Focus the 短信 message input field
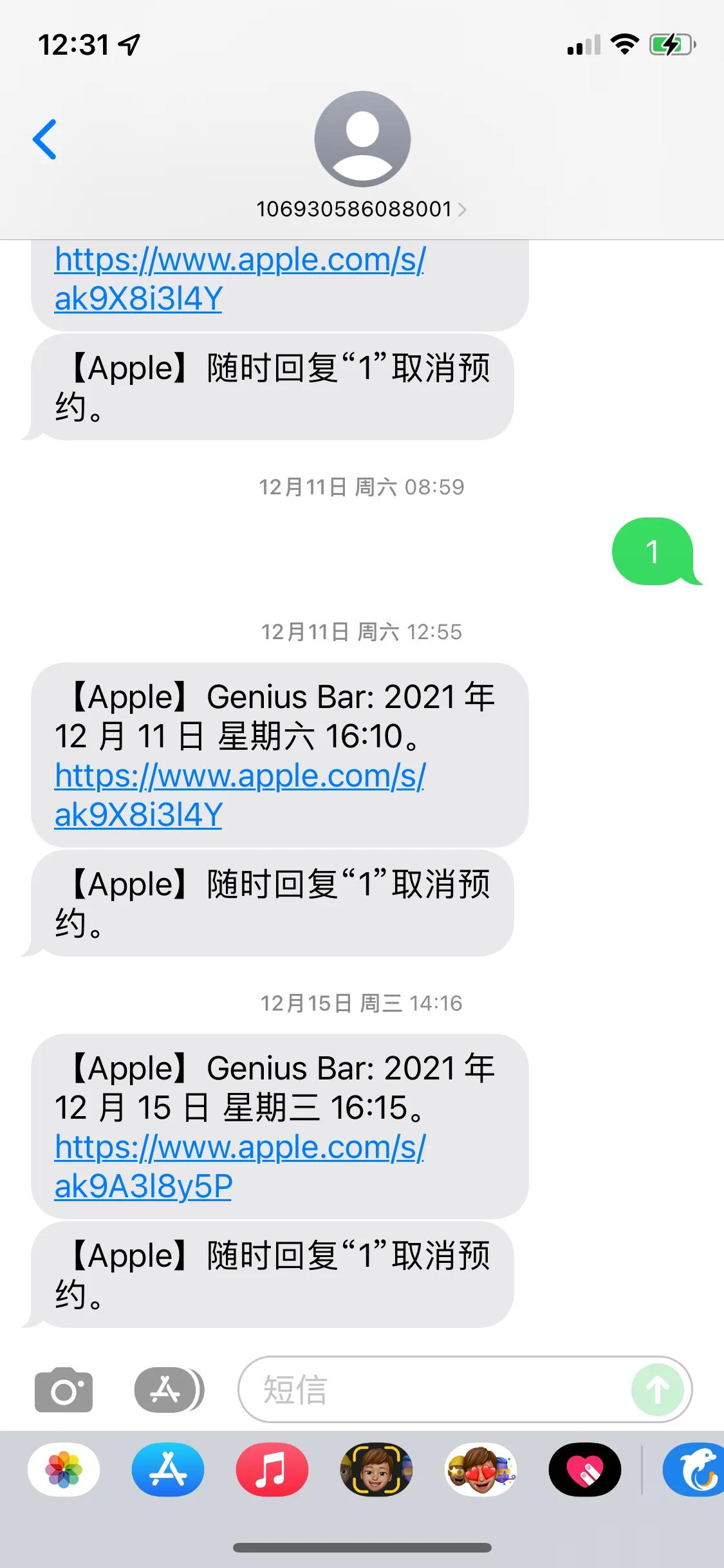This screenshot has width=724, height=1568. pos(431,1389)
